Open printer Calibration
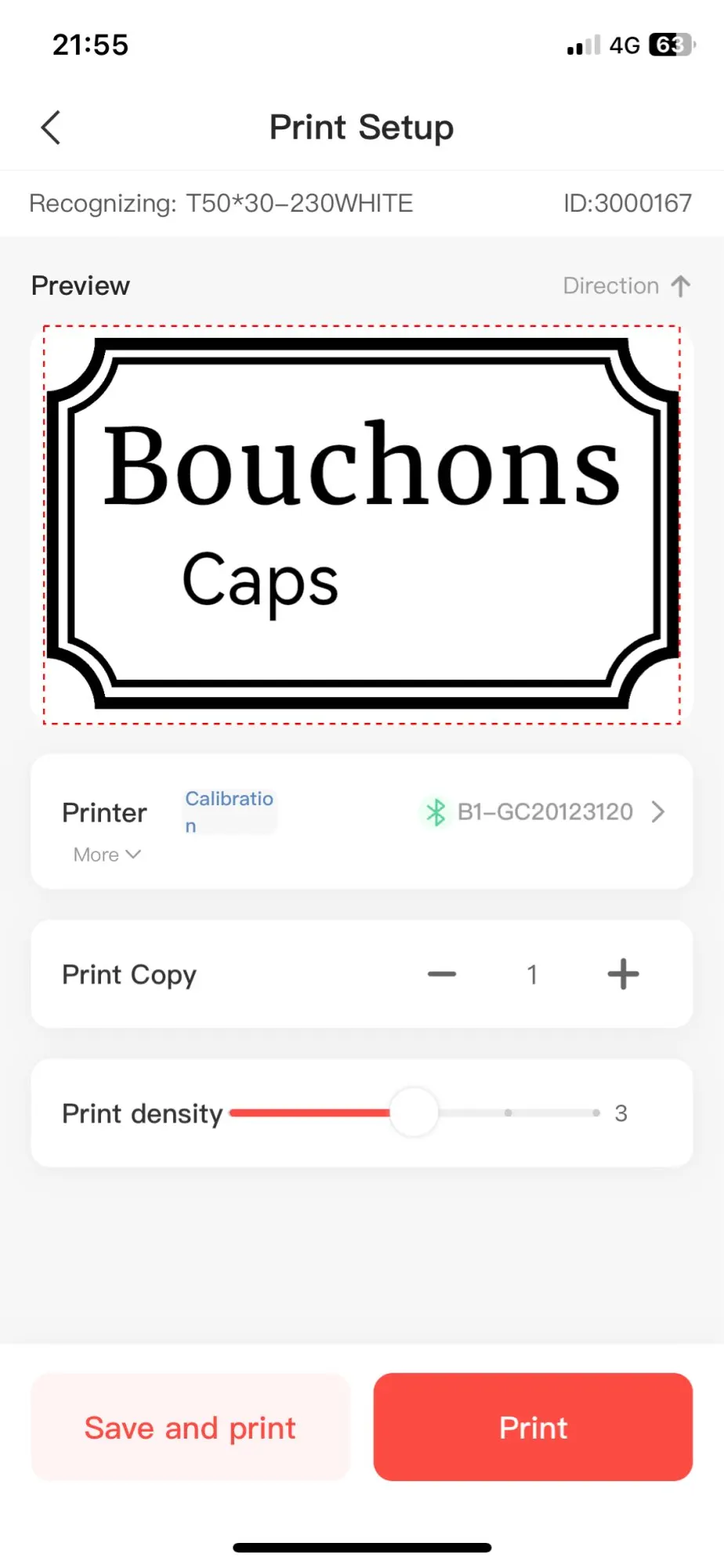 pos(230,811)
